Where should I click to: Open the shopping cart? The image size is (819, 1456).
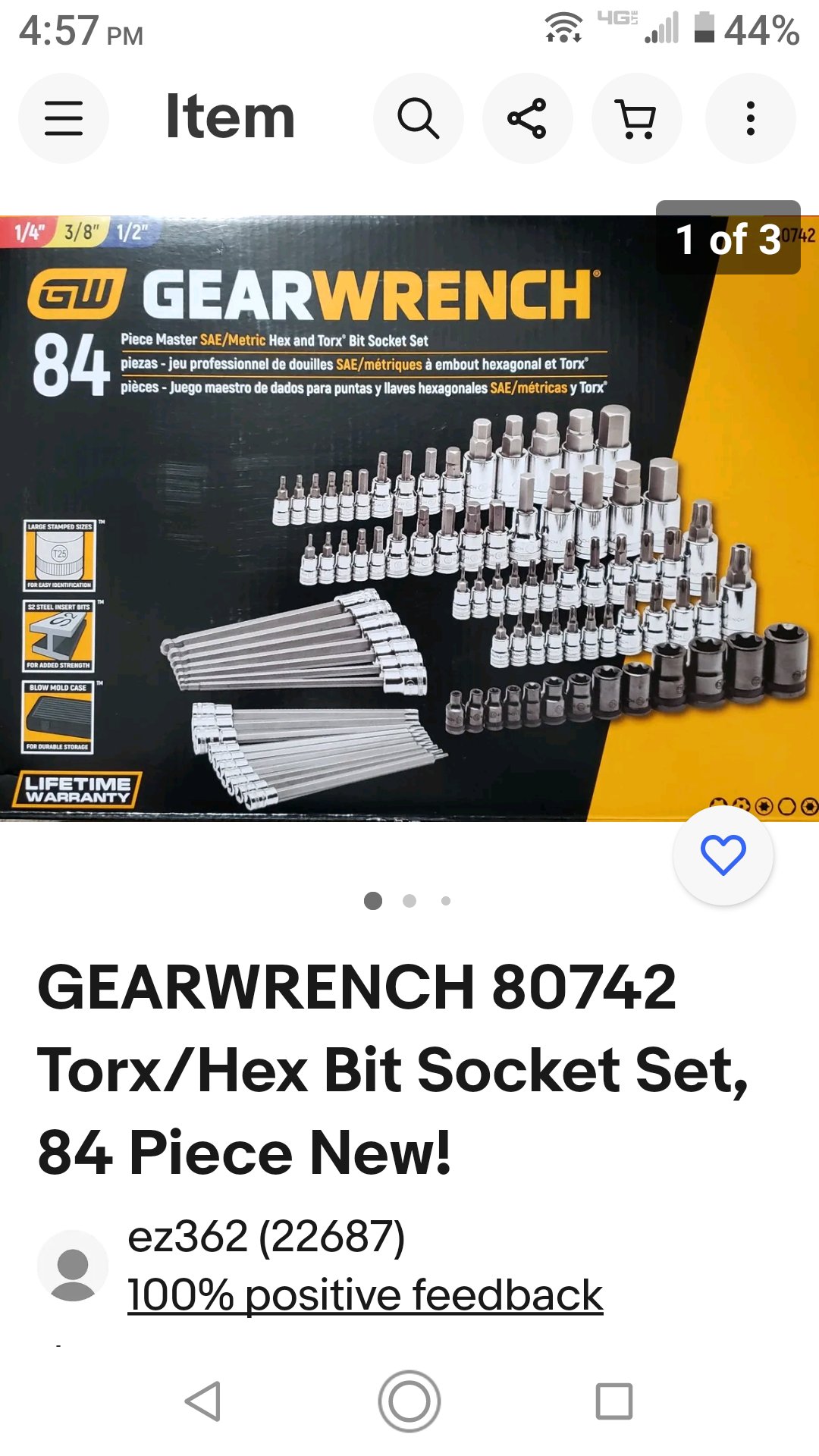point(637,118)
